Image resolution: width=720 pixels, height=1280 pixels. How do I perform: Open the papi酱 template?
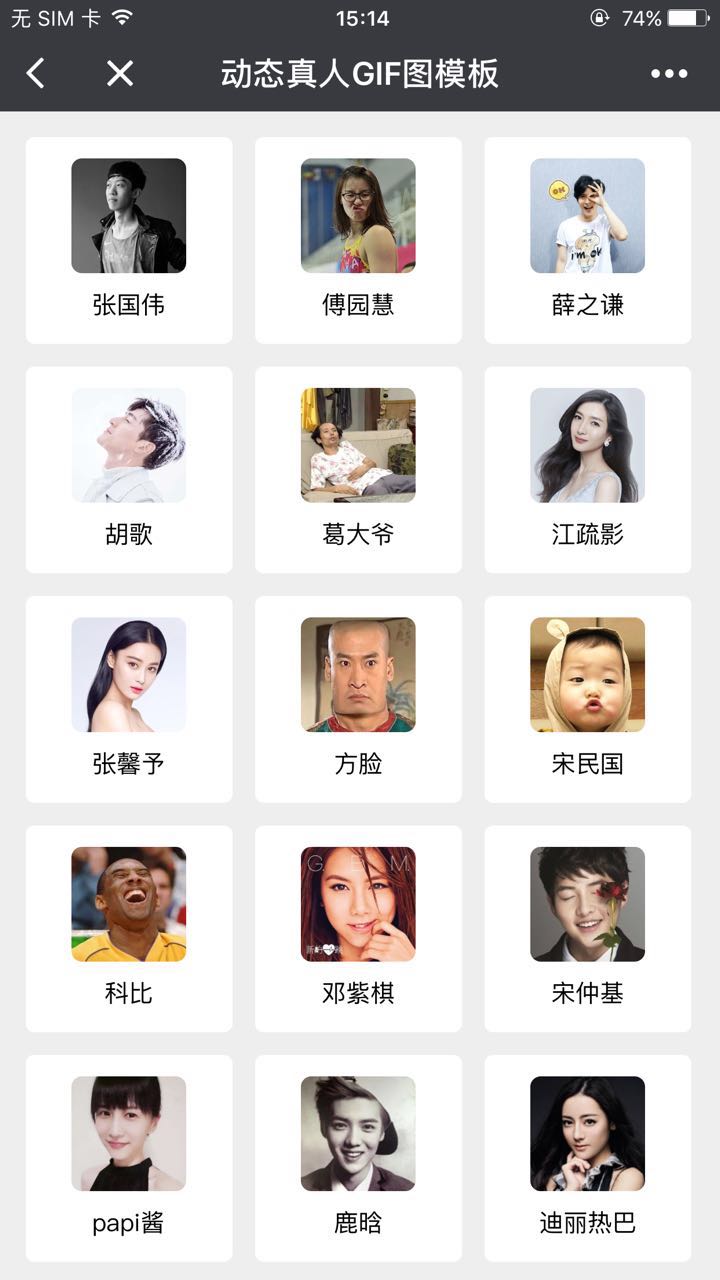129,1157
